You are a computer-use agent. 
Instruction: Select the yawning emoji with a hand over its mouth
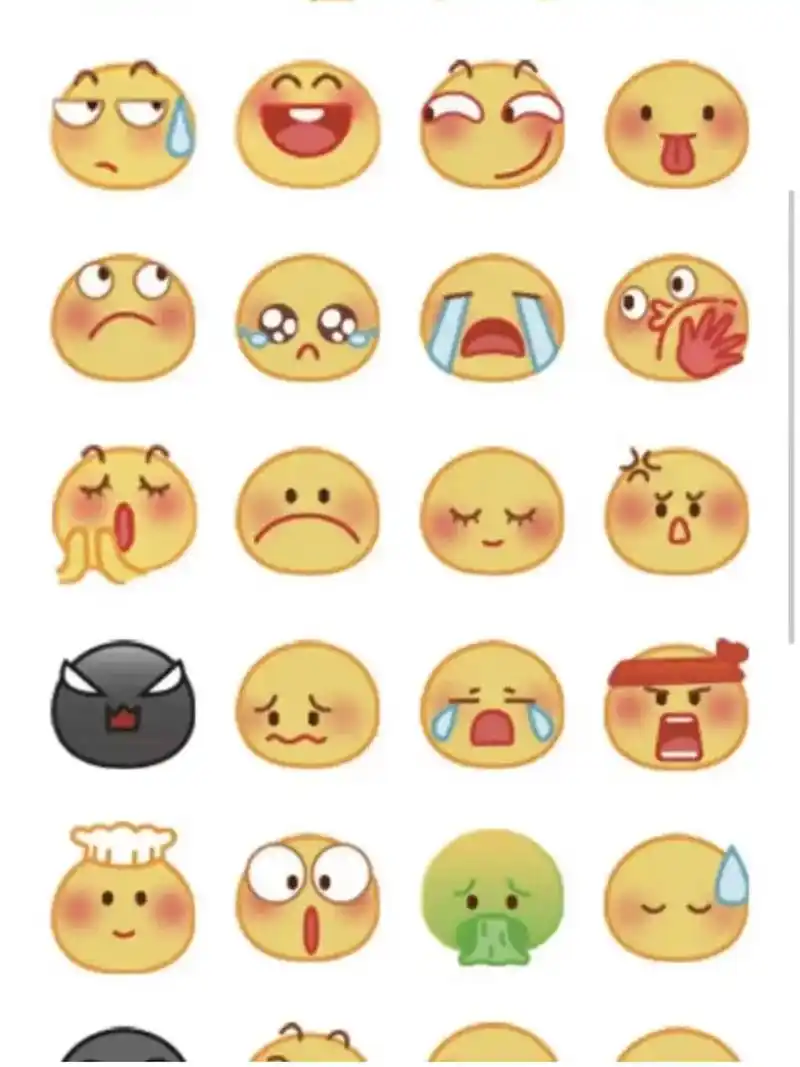tap(123, 512)
